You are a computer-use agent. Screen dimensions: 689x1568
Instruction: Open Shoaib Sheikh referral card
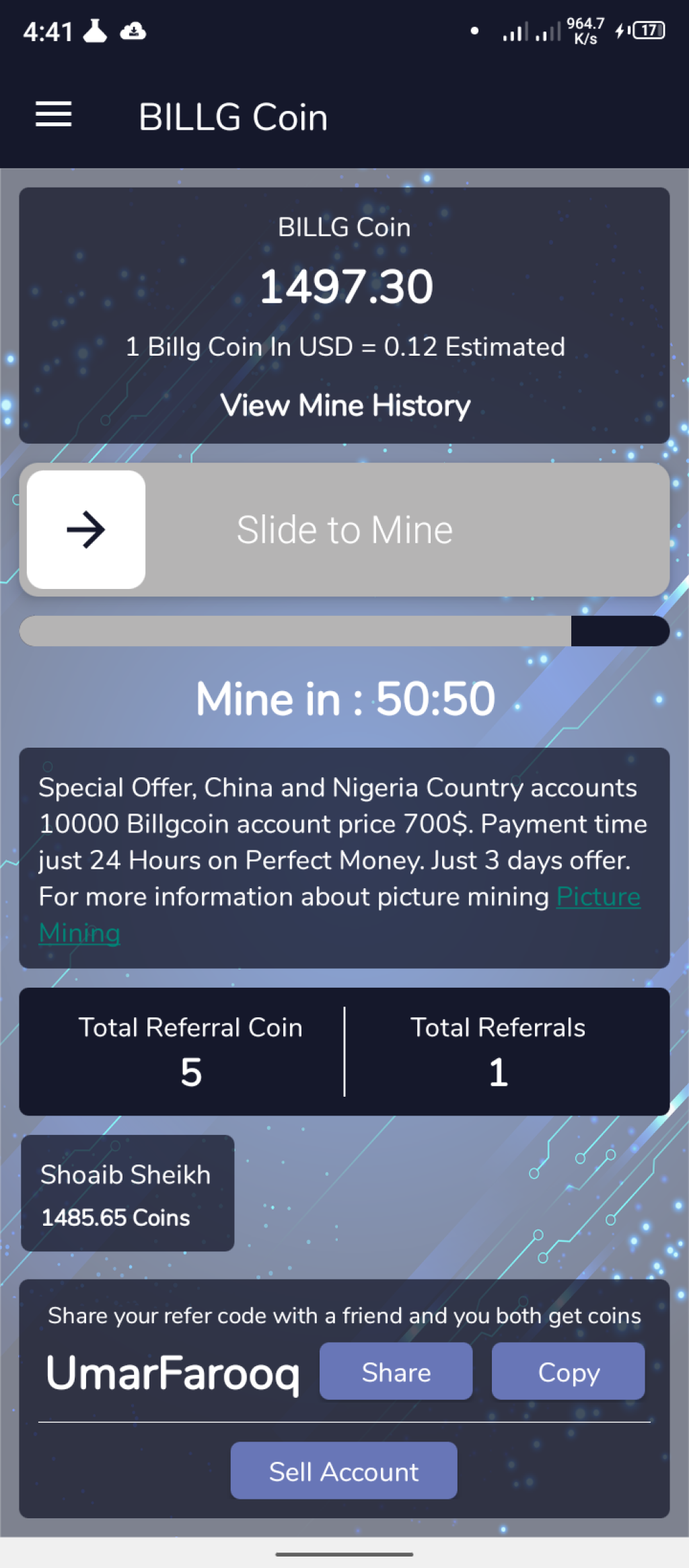(x=127, y=1193)
